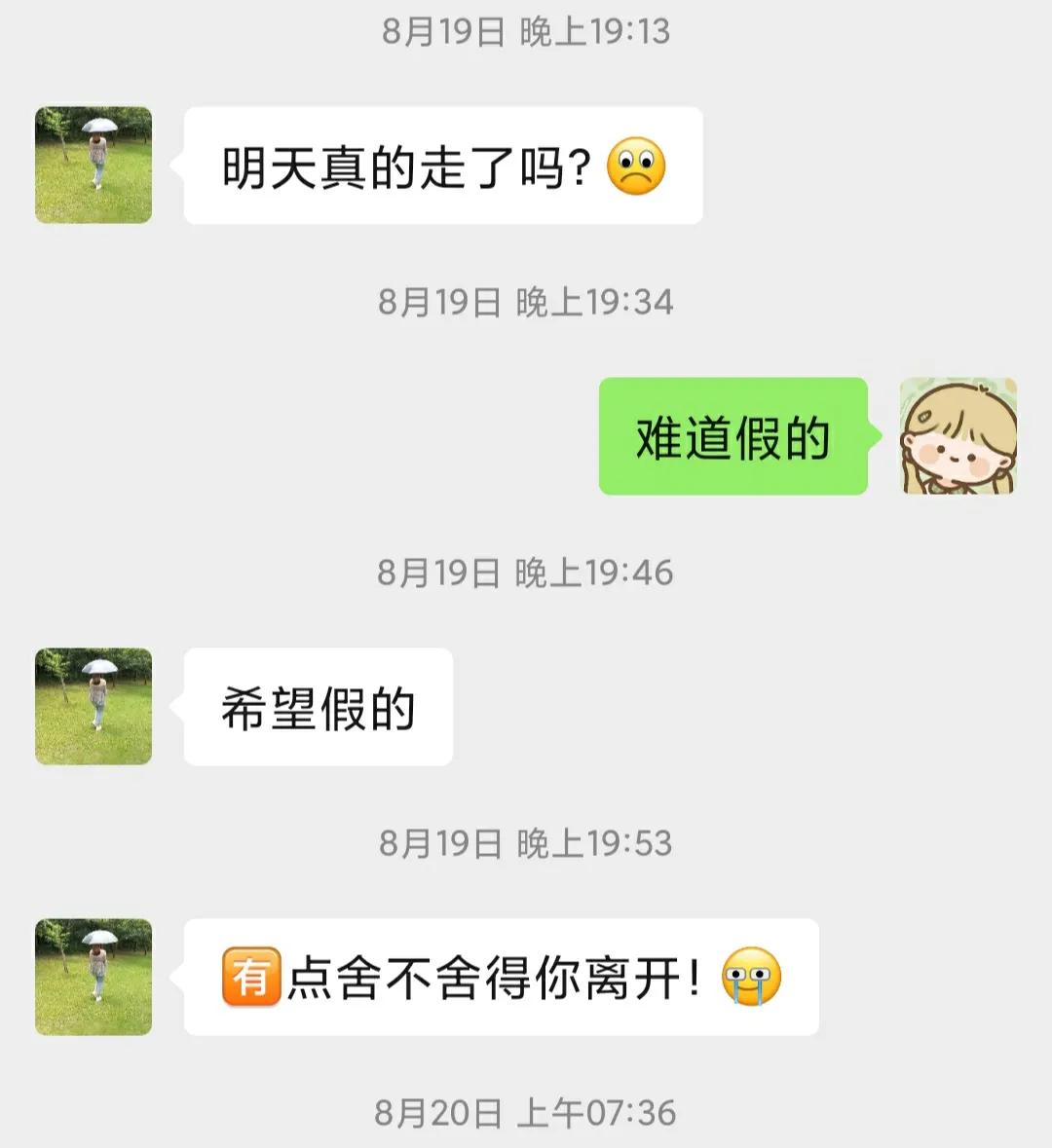Select the '明天真的走了吗' message bubble

pos(438,164)
